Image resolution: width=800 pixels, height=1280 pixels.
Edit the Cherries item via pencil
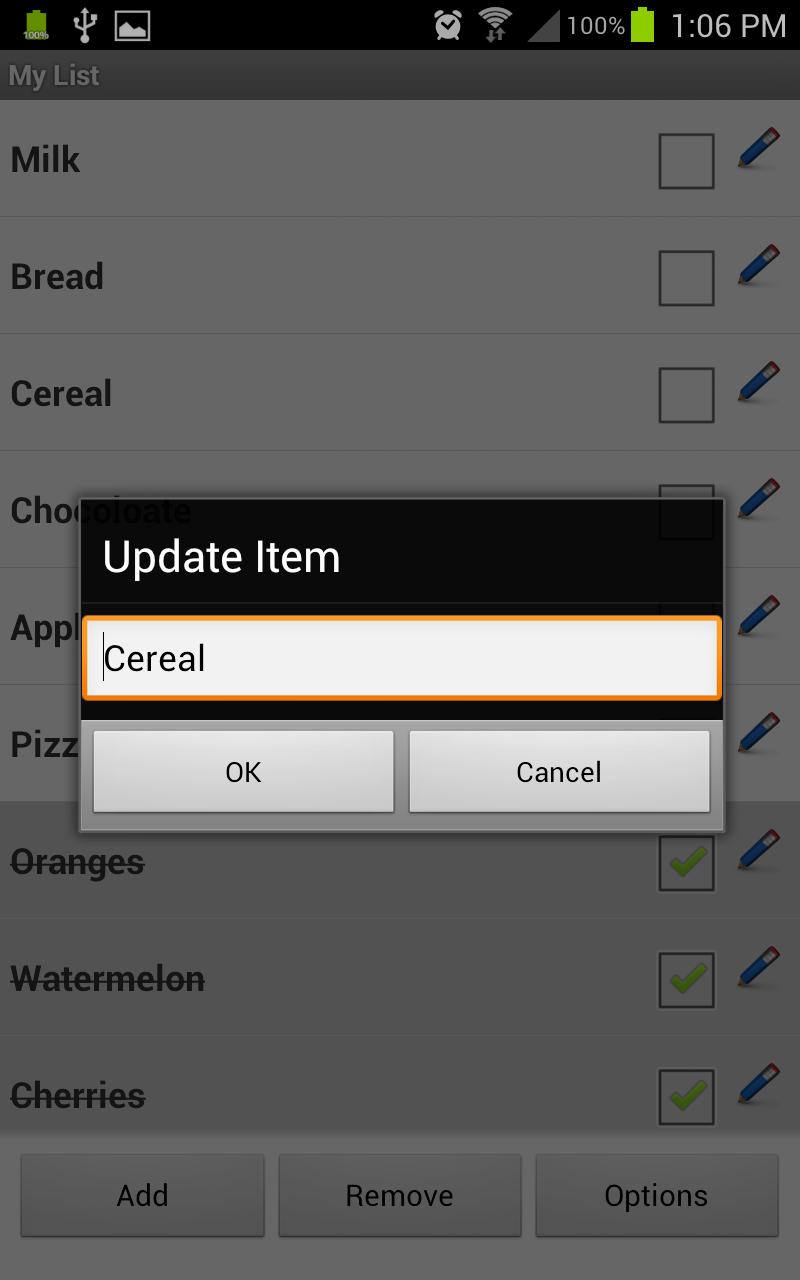tap(759, 1085)
